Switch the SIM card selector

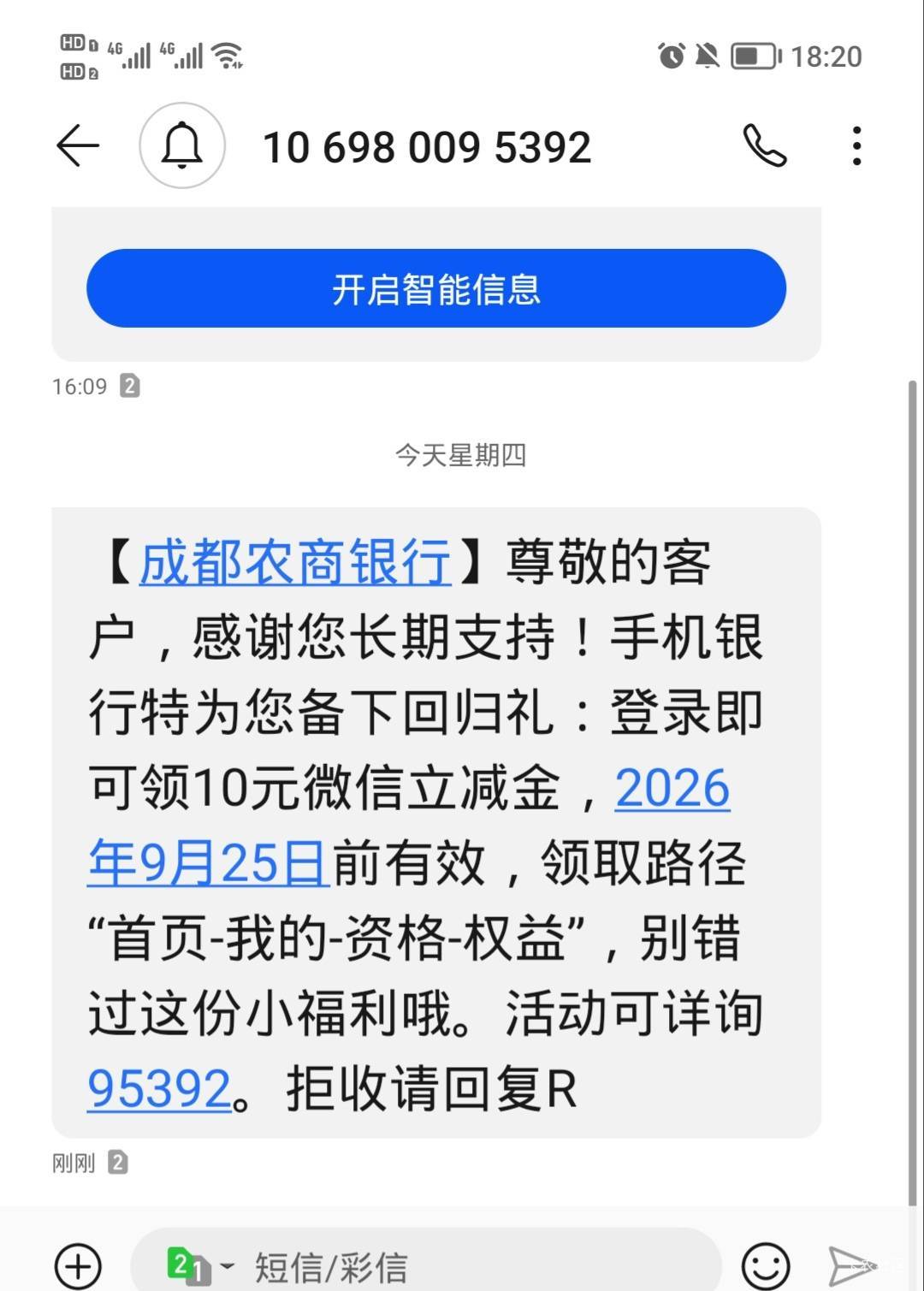pyautogui.click(x=200, y=1265)
